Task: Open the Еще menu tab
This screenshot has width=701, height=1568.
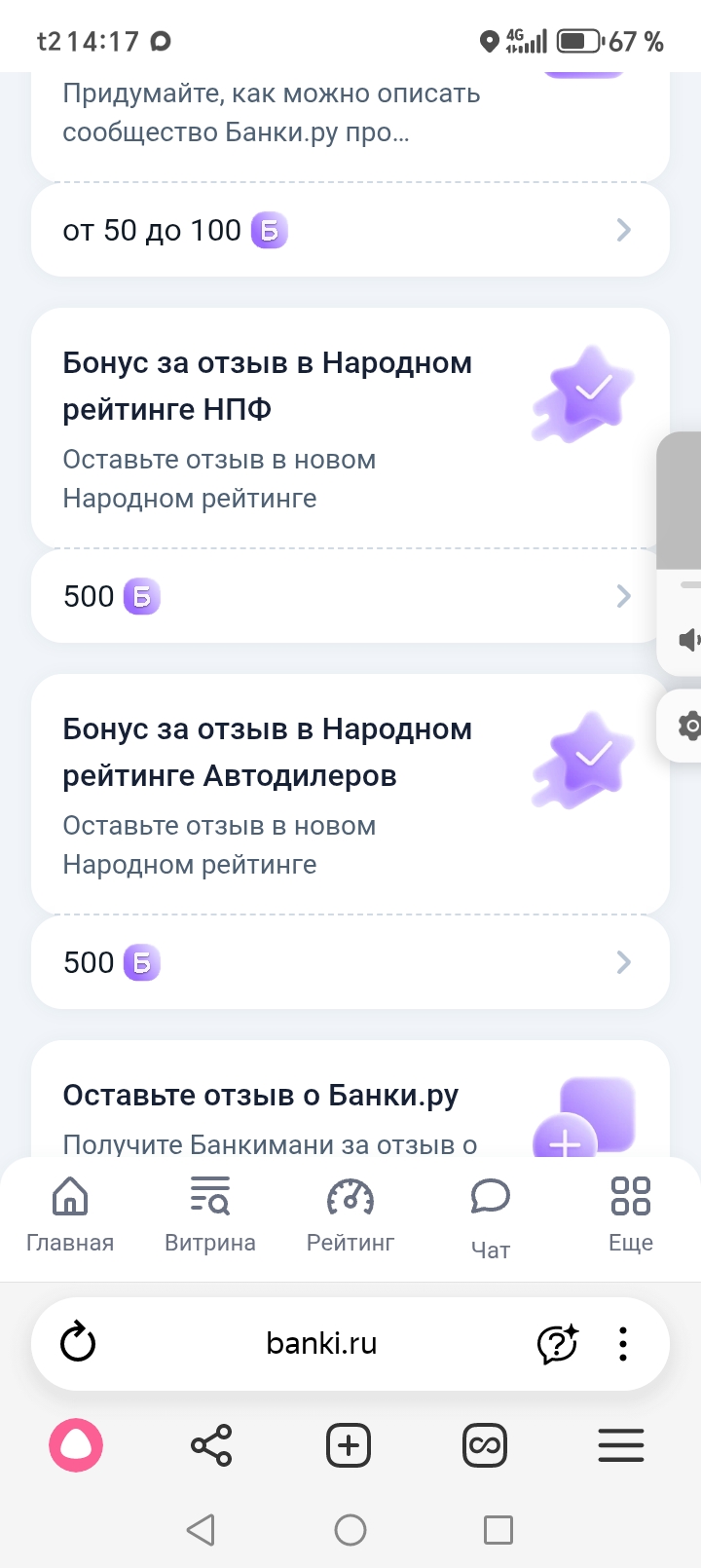Action: pos(631,1213)
